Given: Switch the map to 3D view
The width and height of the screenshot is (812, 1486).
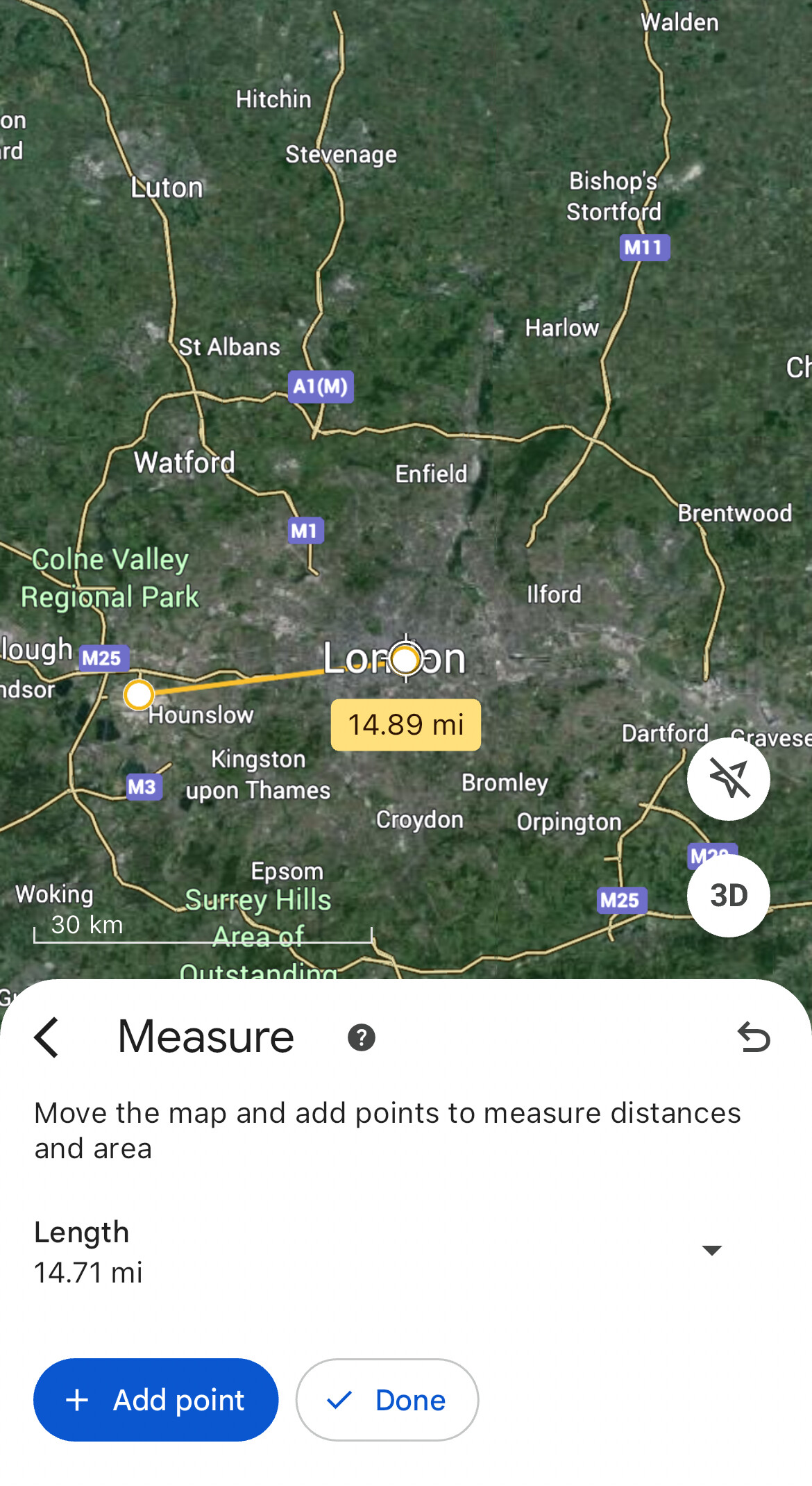Looking at the screenshot, I should coord(728,895).
